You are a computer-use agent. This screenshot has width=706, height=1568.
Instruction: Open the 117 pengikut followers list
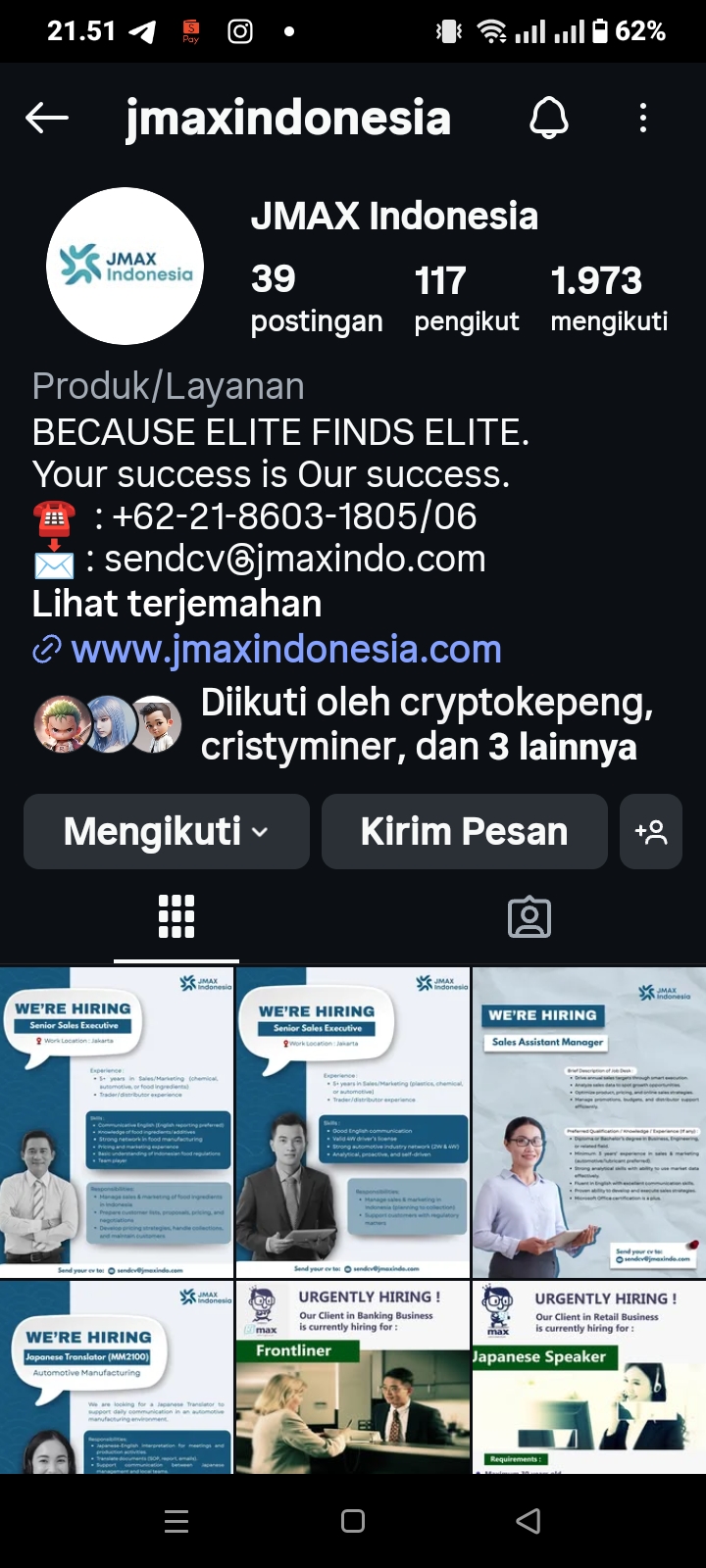[x=466, y=299]
